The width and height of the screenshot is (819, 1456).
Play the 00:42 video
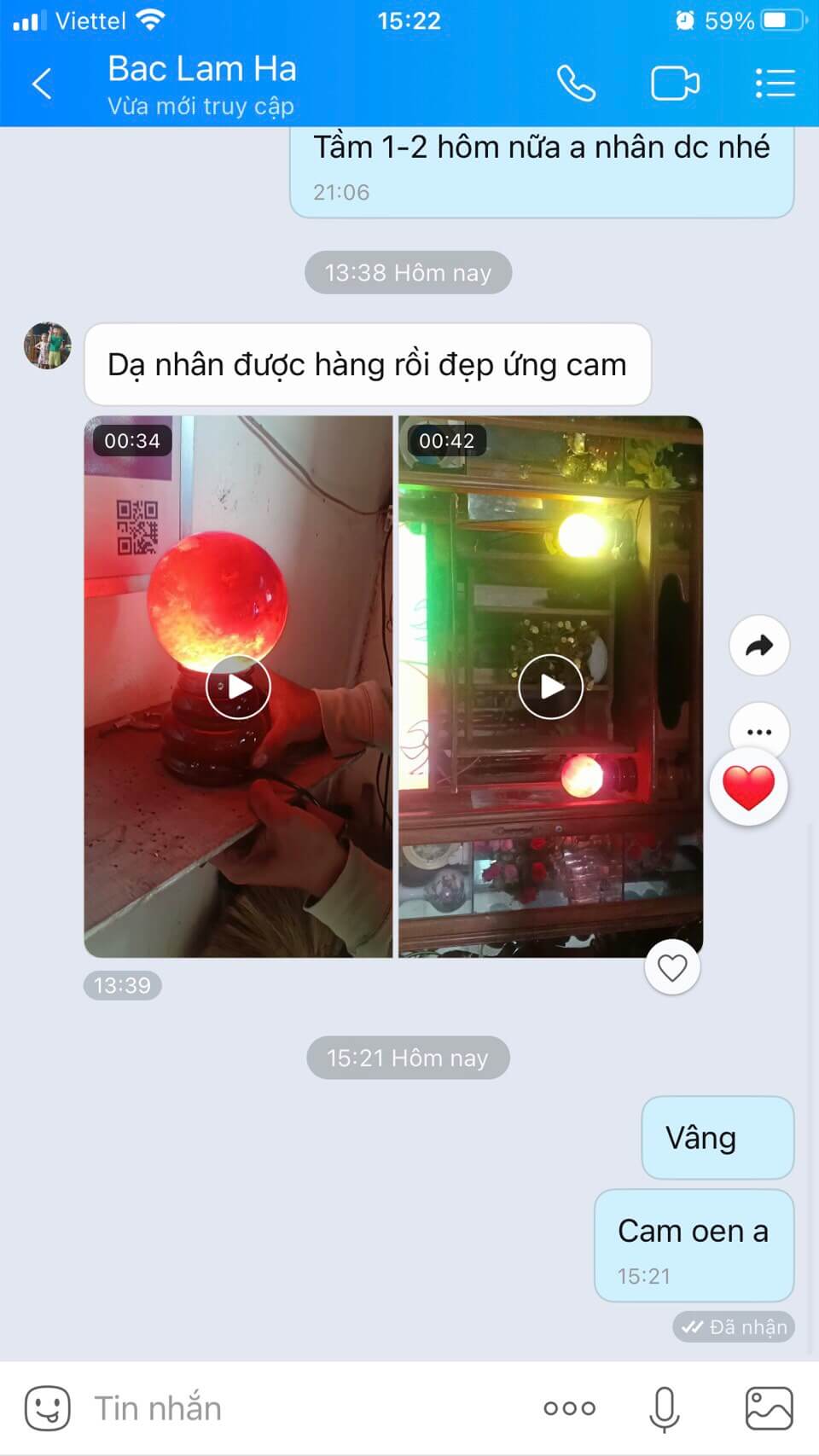pyautogui.click(x=551, y=687)
